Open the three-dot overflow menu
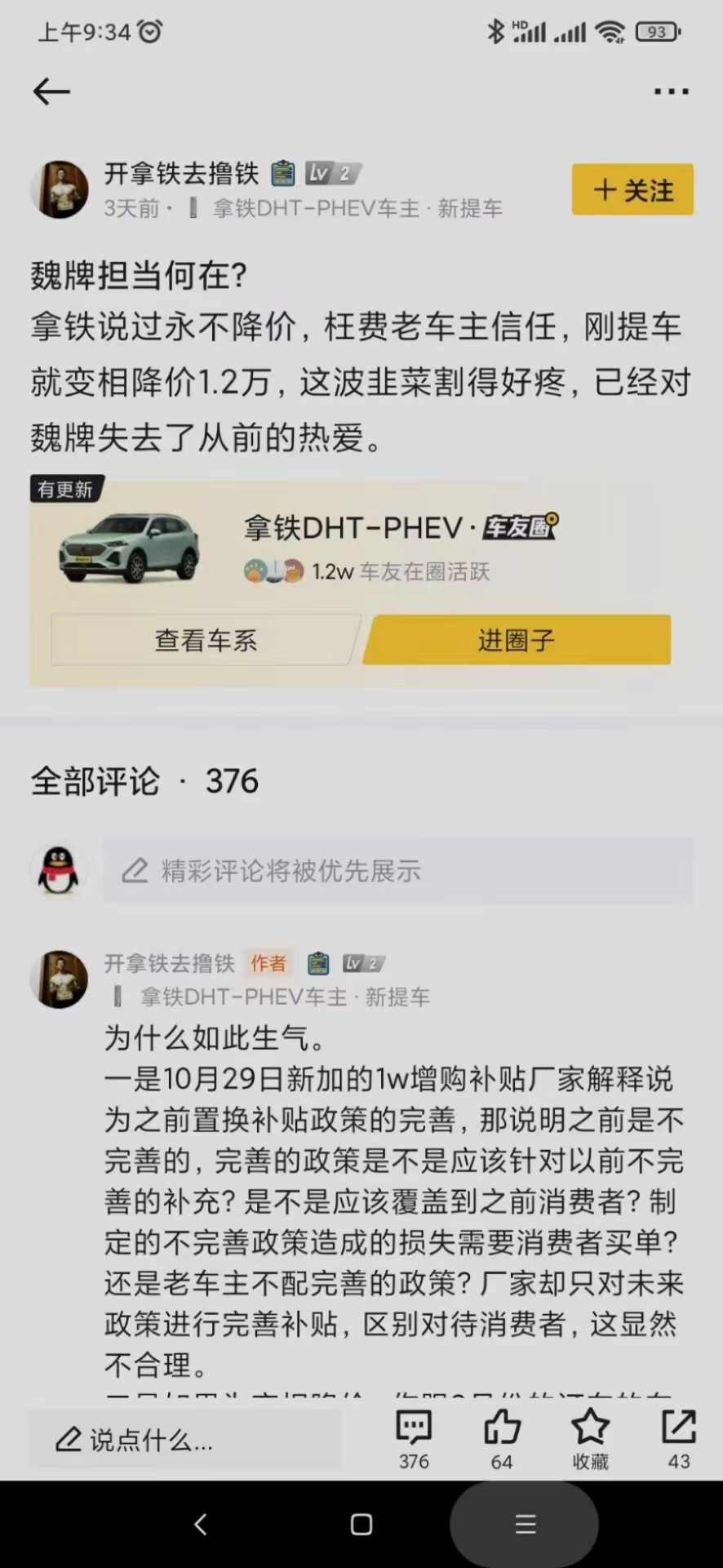 (671, 91)
